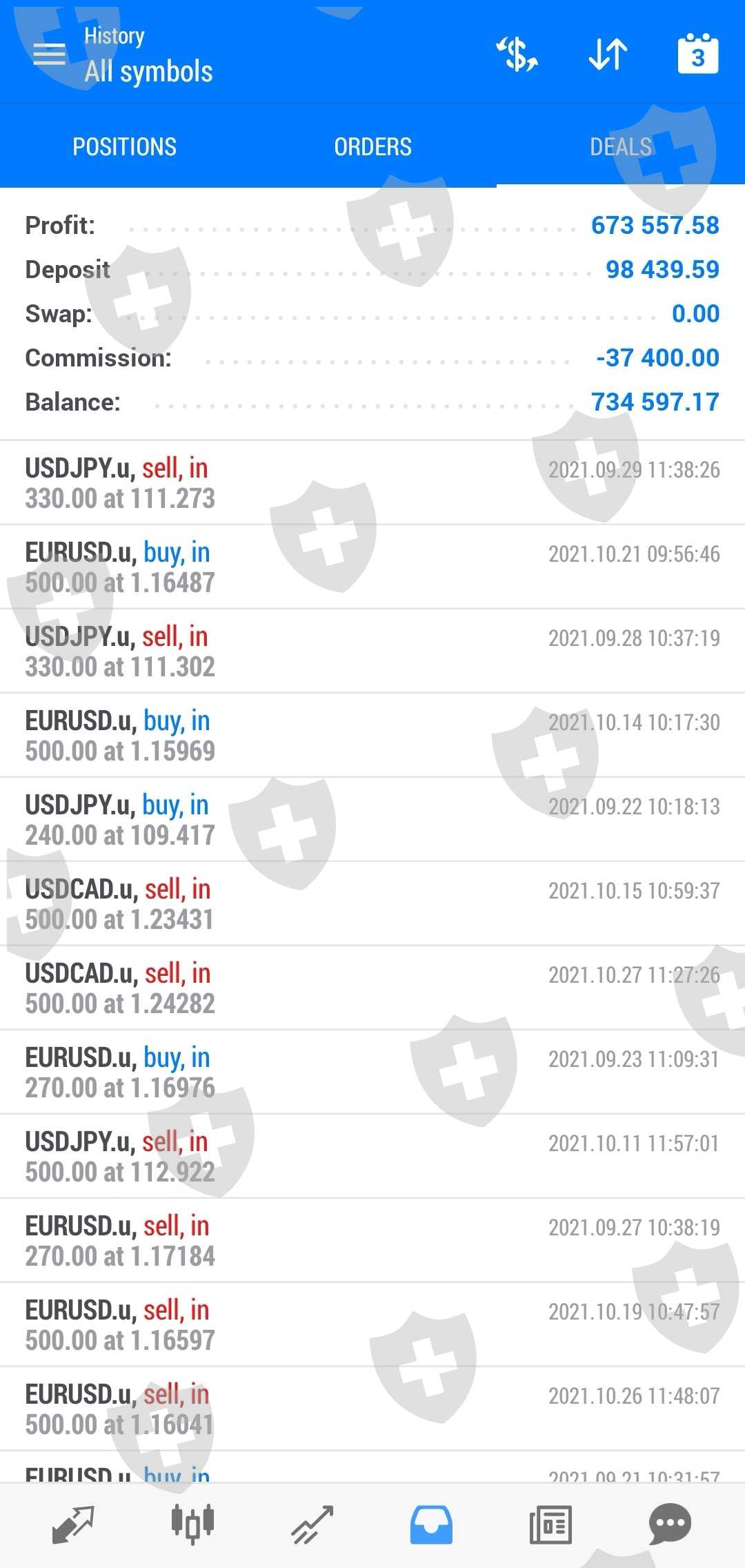Open the Messages chat bubble tab
745x1568 pixels.
(670, 1524)
